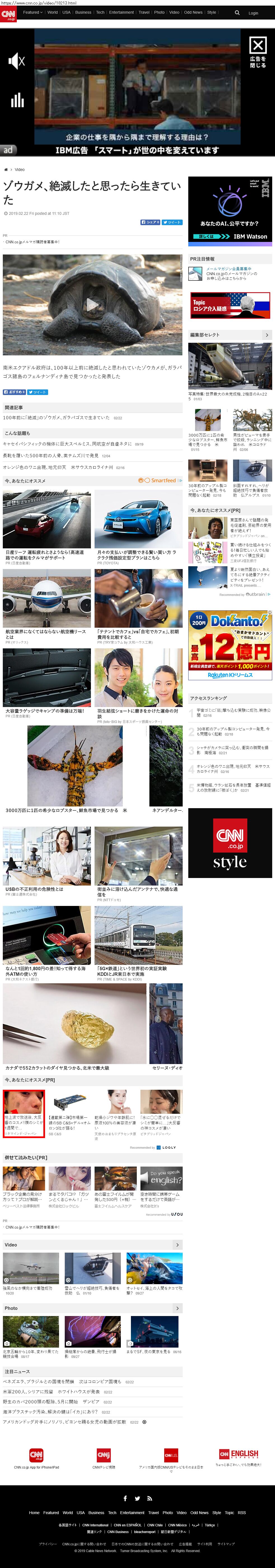Unmute the ad video sound
This screenshot has width=275, height=1568.
coord(17,60)
